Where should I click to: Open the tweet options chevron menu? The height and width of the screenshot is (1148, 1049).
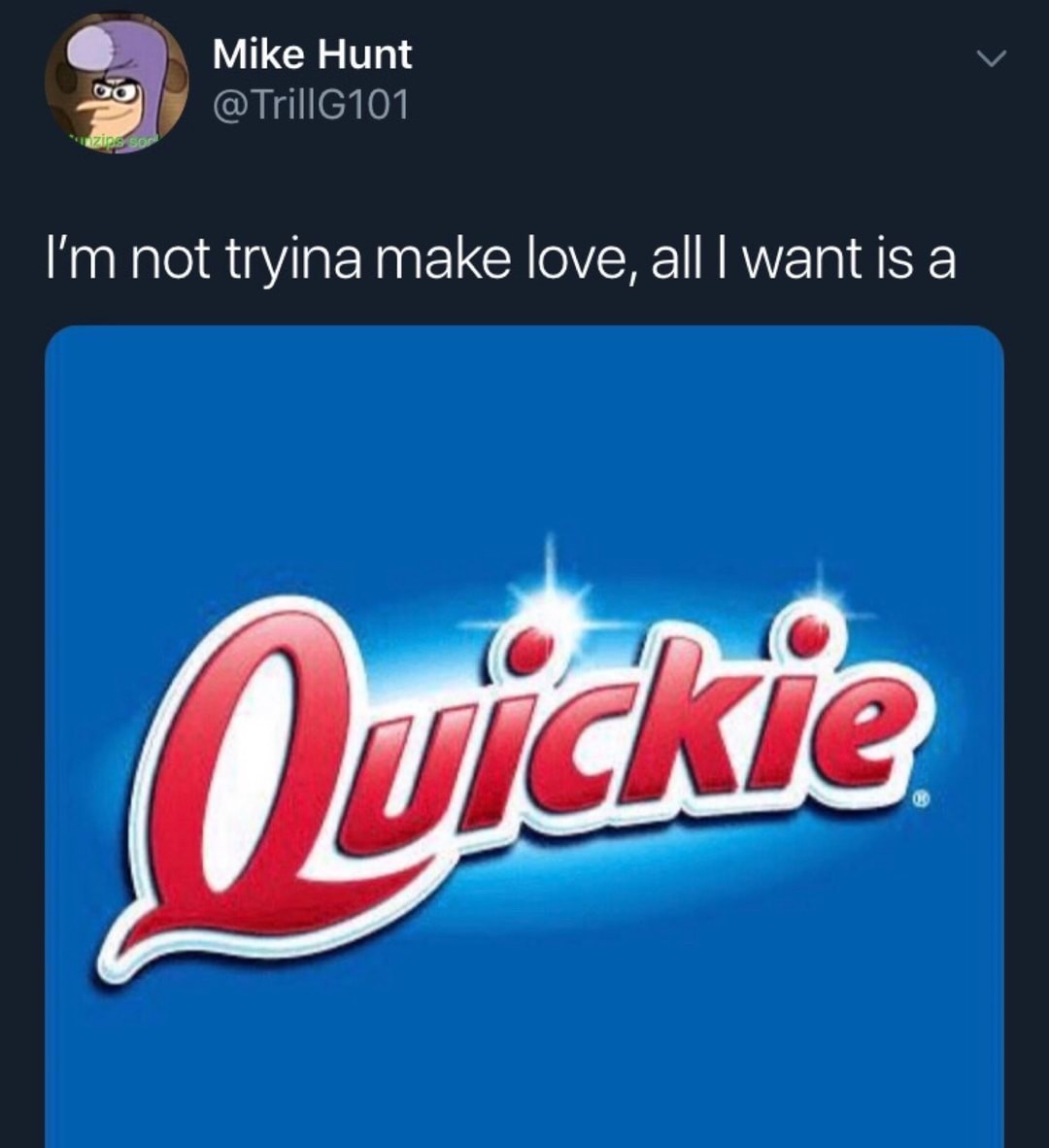990,59
